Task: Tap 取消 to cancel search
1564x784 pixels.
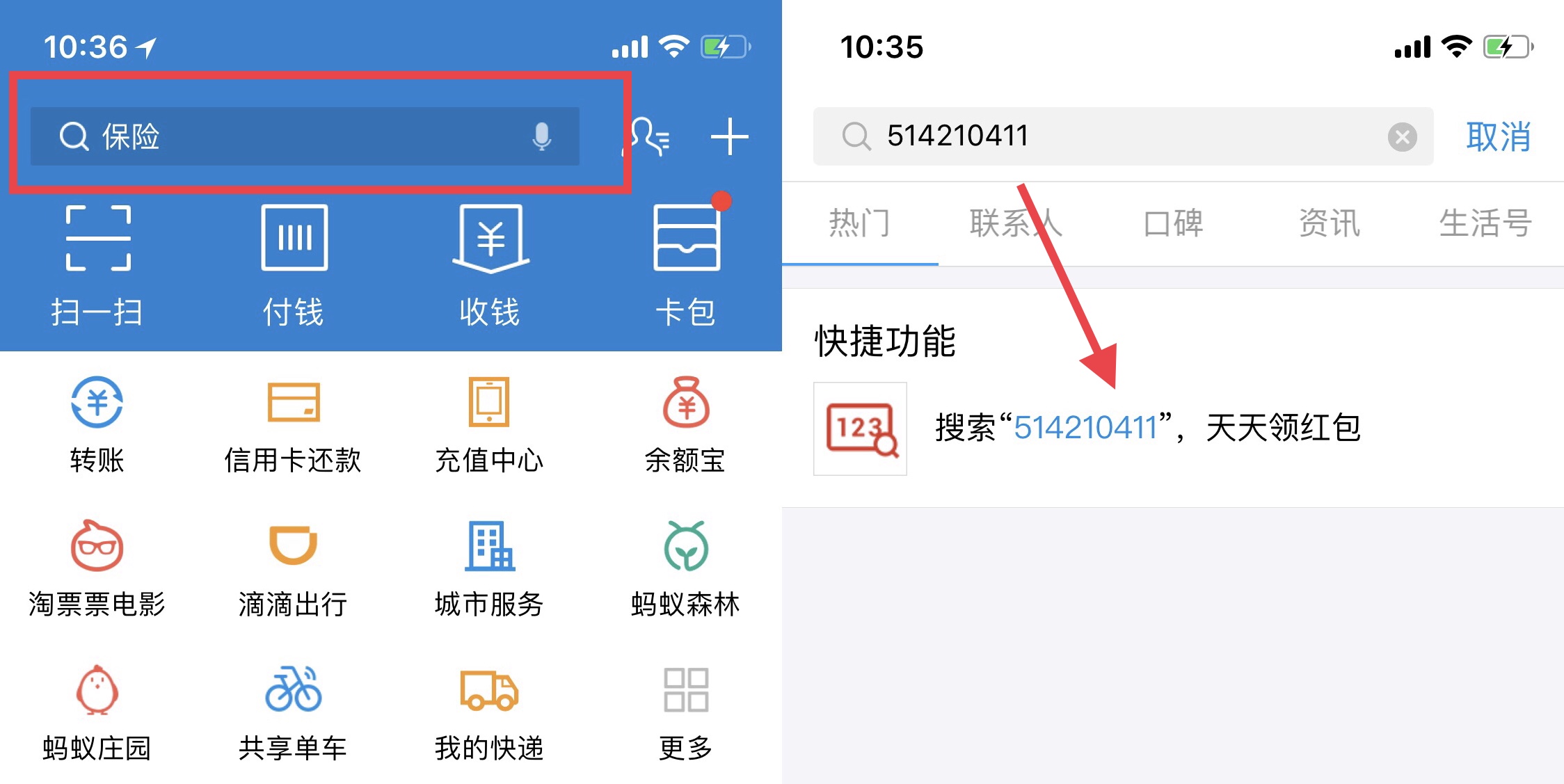Action: coord(1498,137)
